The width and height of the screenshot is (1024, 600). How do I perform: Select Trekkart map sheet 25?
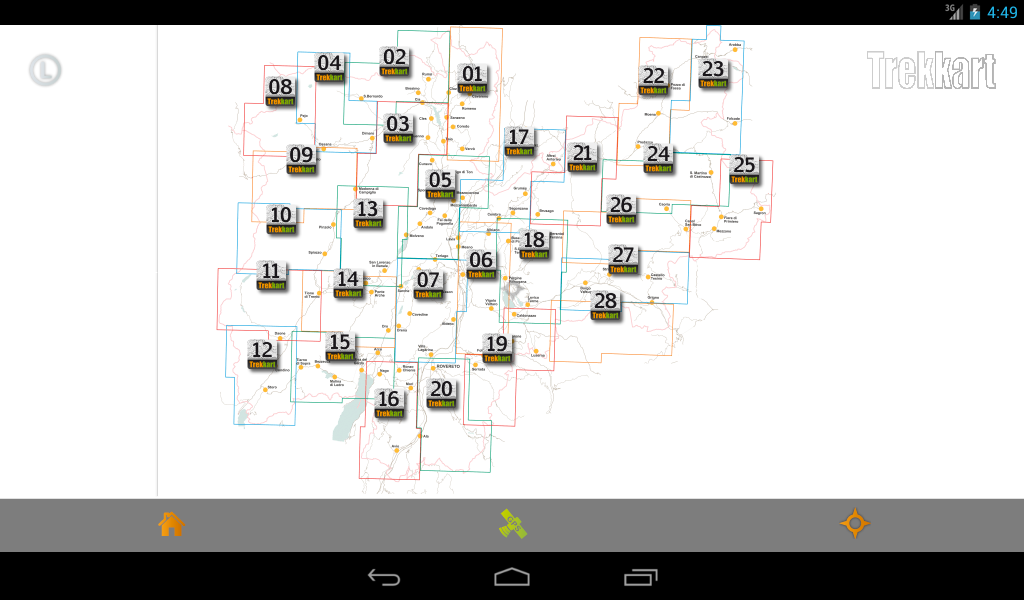tap(744, 170)
